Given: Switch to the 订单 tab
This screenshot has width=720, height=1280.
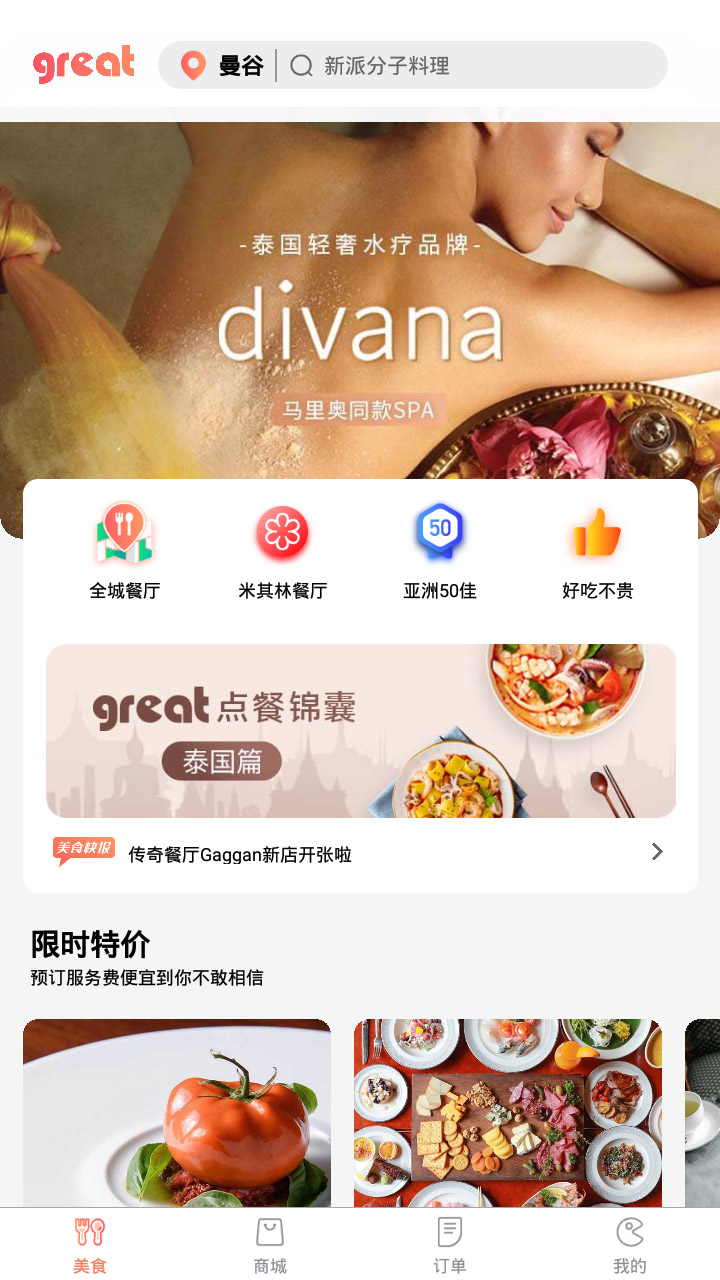Looking at the screenshot, I should point(450,1244).
